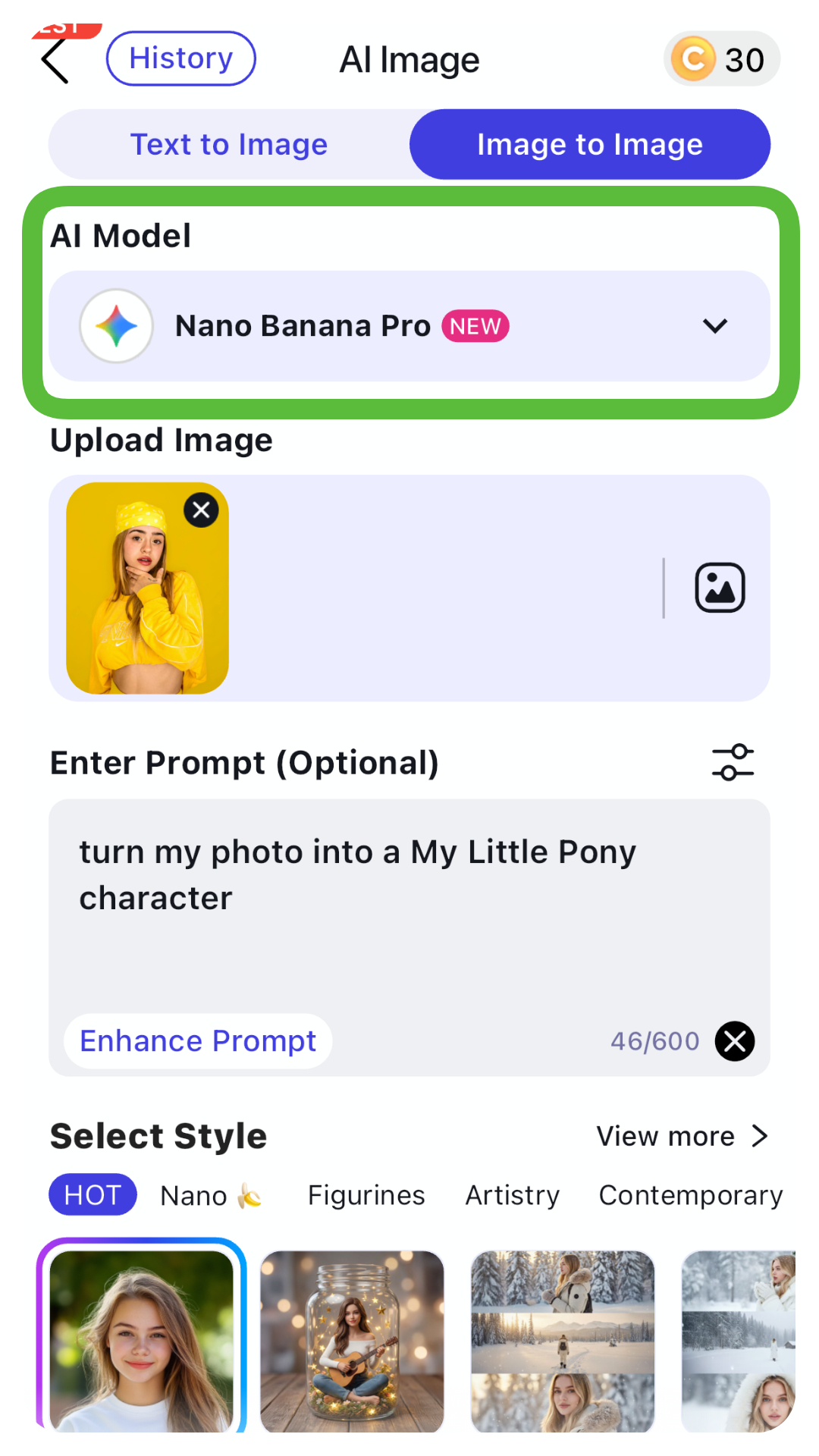
Task: Switch to Text to Image tab
Action: coord(229,144)
